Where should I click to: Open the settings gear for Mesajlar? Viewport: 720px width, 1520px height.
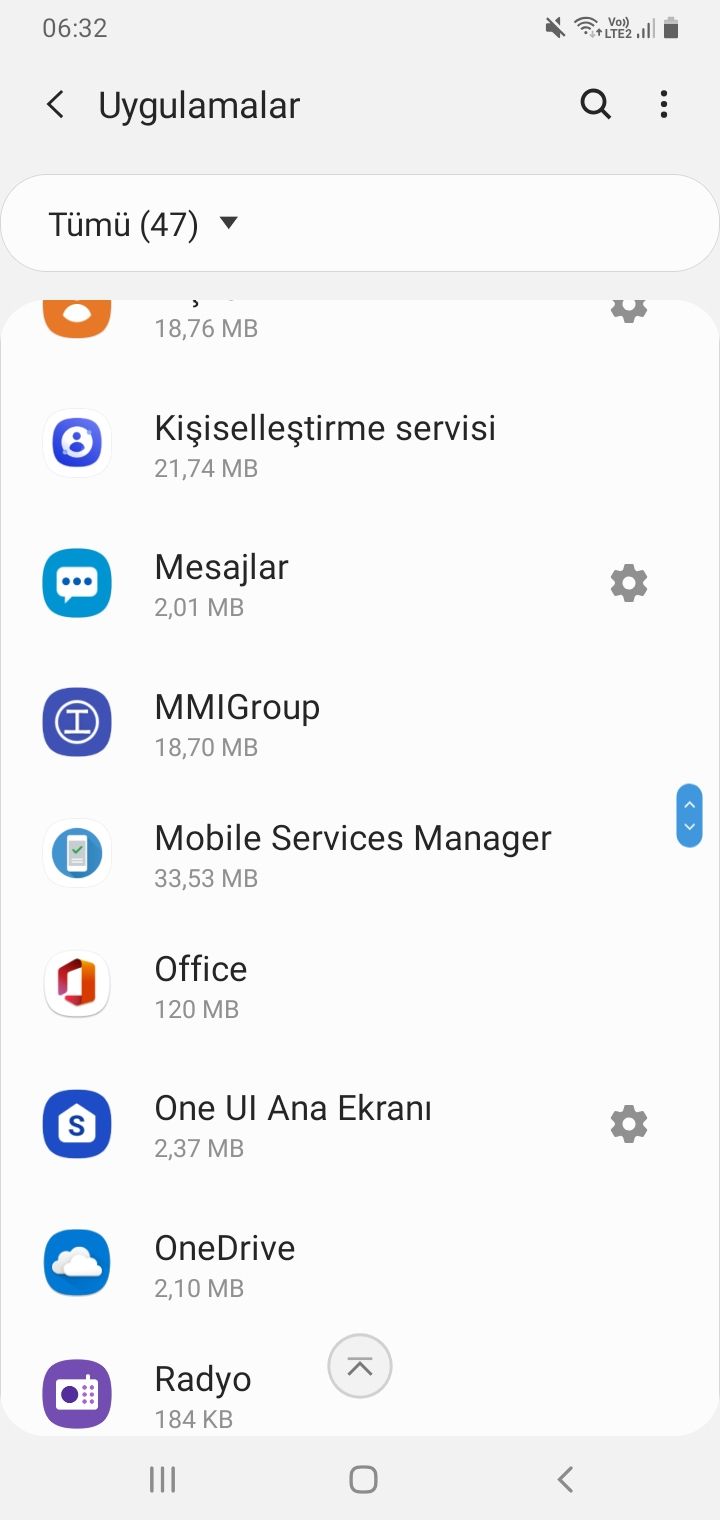tap(628, 583)
